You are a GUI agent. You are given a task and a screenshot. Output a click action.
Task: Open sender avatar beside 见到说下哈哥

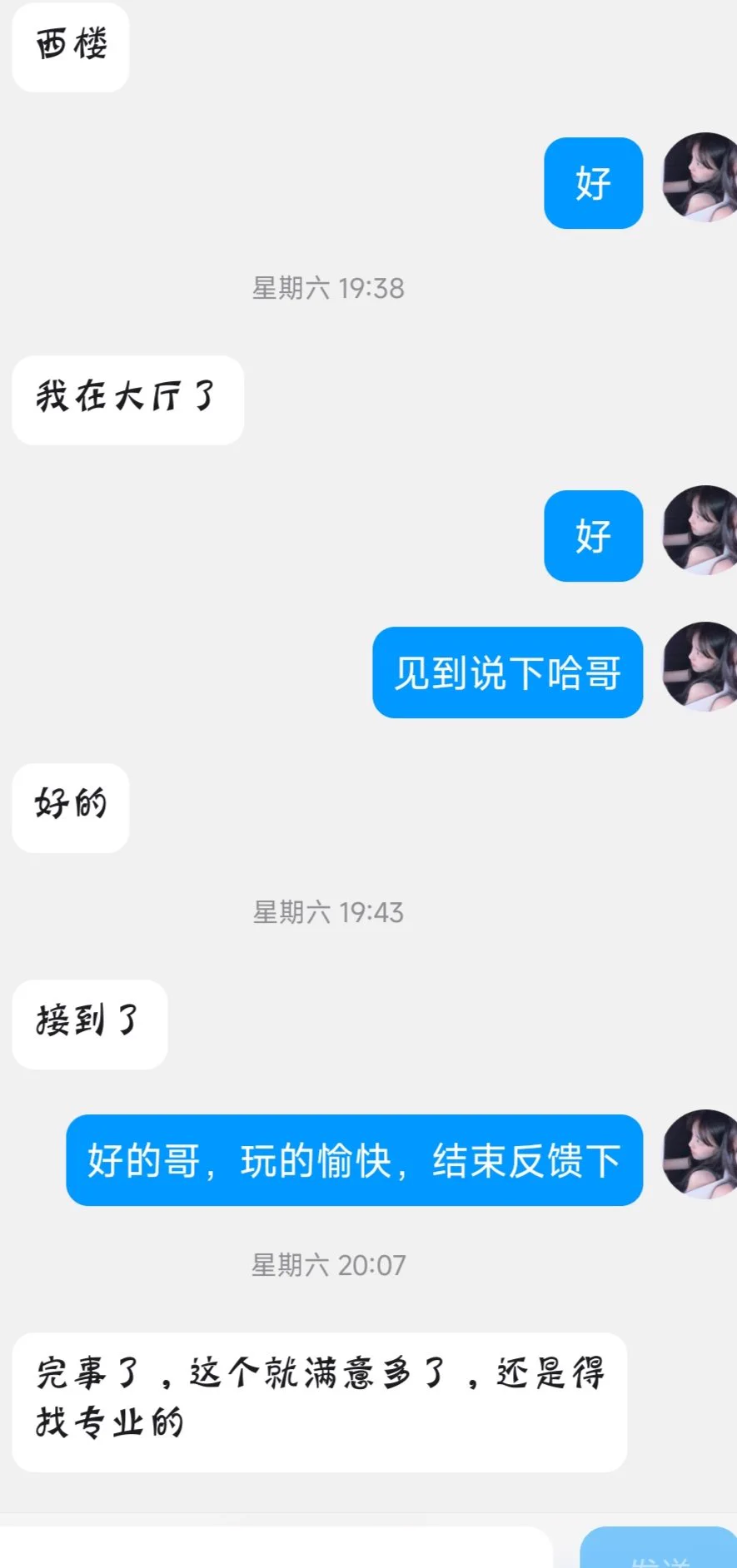point(700,667)
